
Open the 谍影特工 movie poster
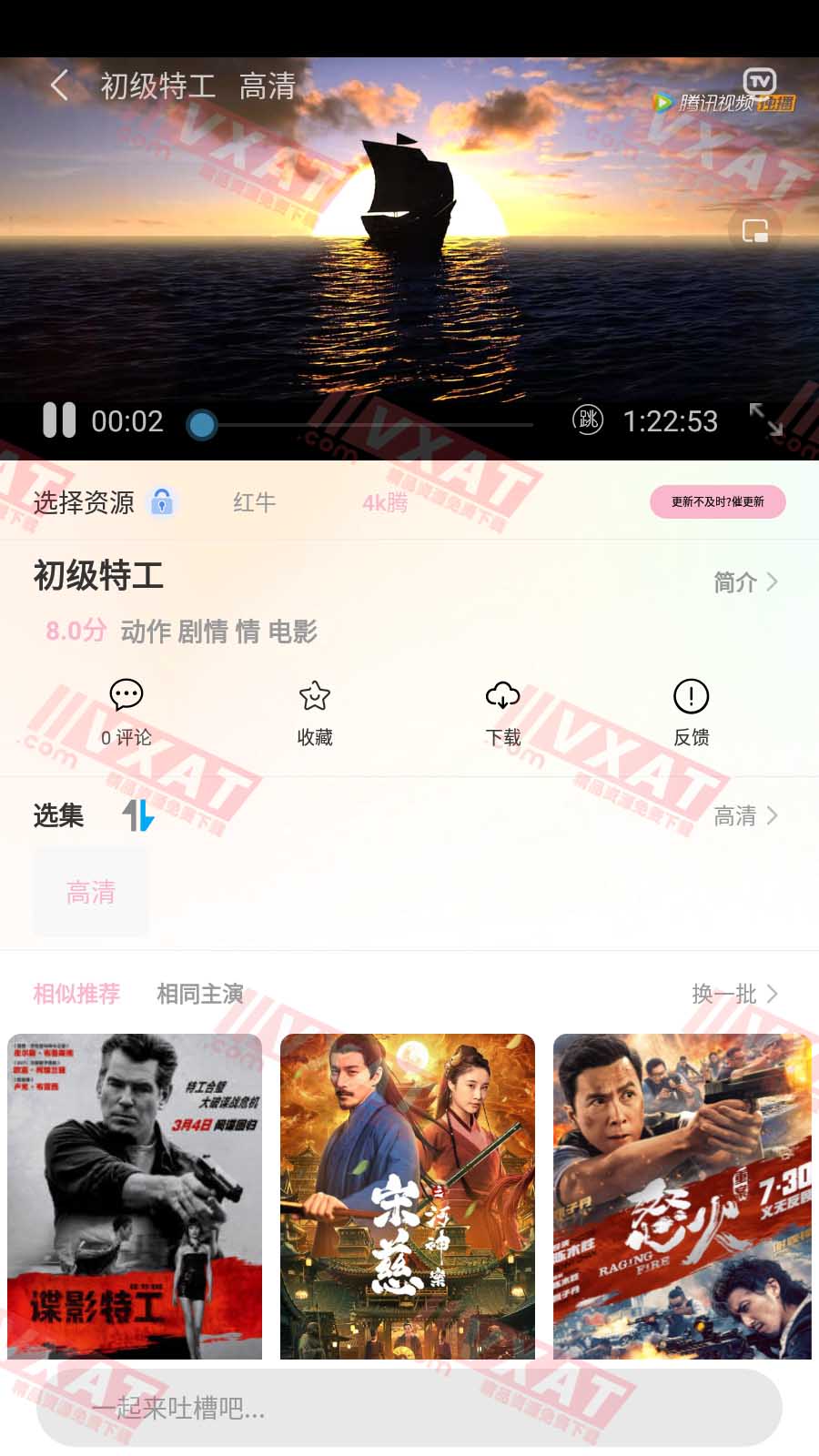135,1196
